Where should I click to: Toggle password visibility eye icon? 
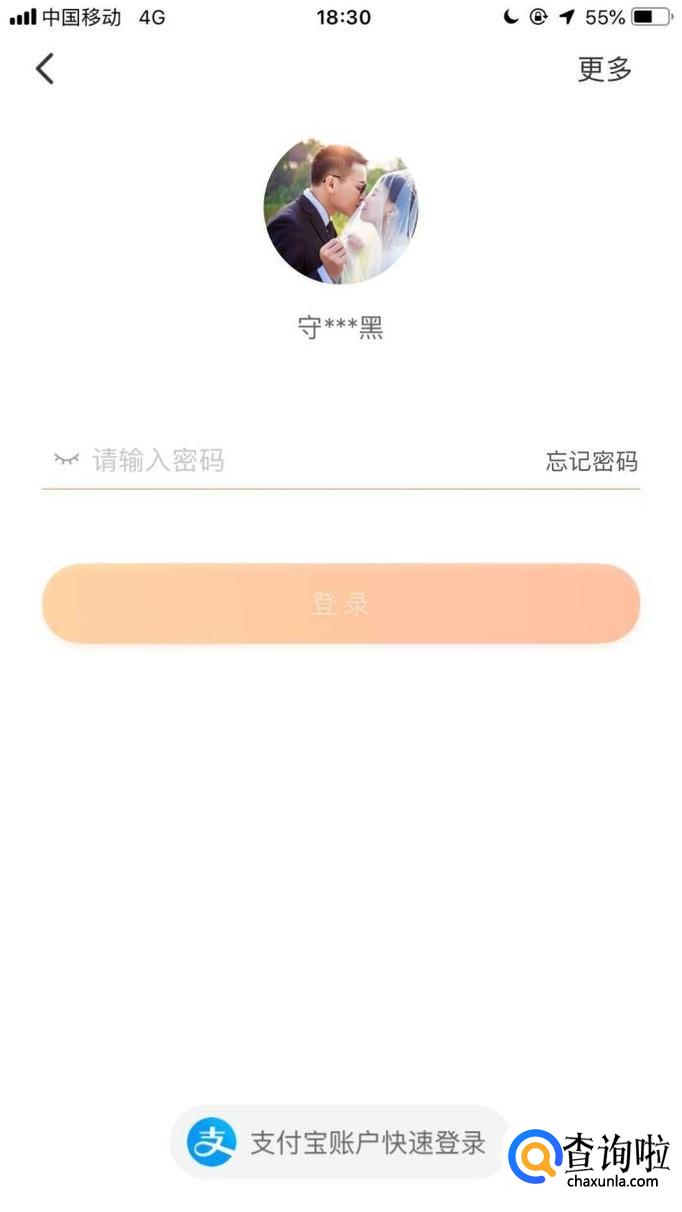coord(66,460)
